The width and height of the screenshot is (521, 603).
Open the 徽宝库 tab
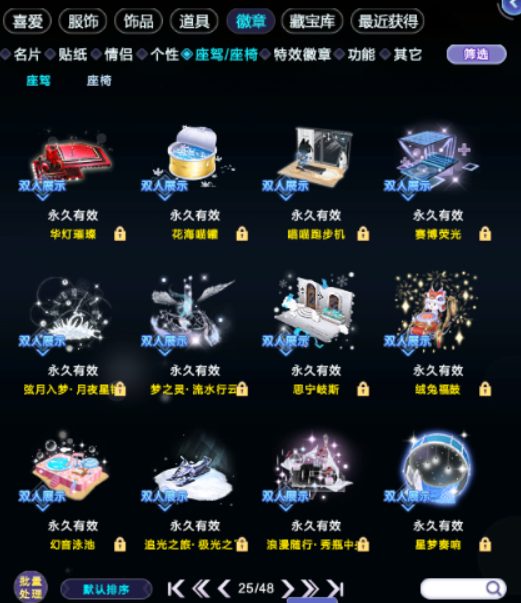point(312,21)
